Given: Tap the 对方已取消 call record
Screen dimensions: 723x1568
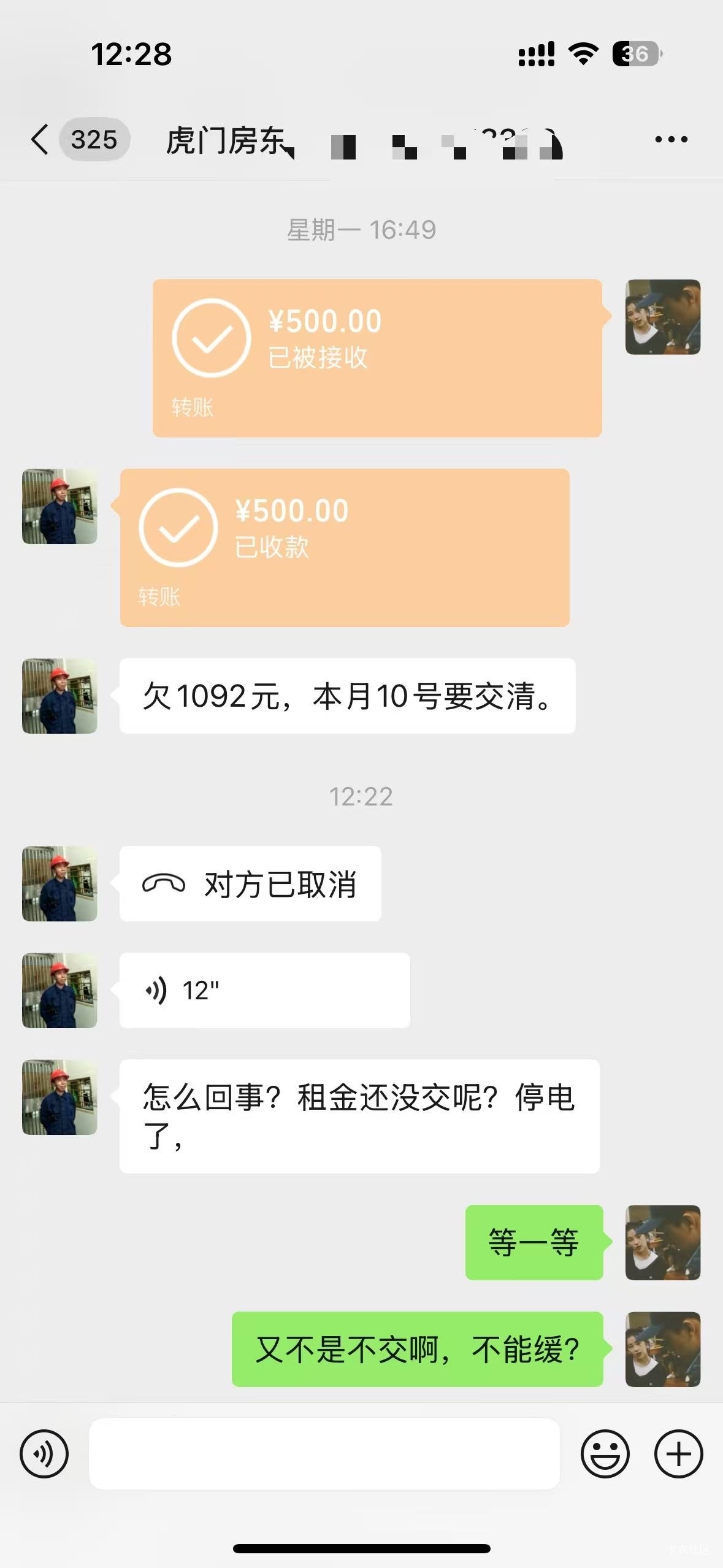Looking at the screenshot, I should 250,883.
